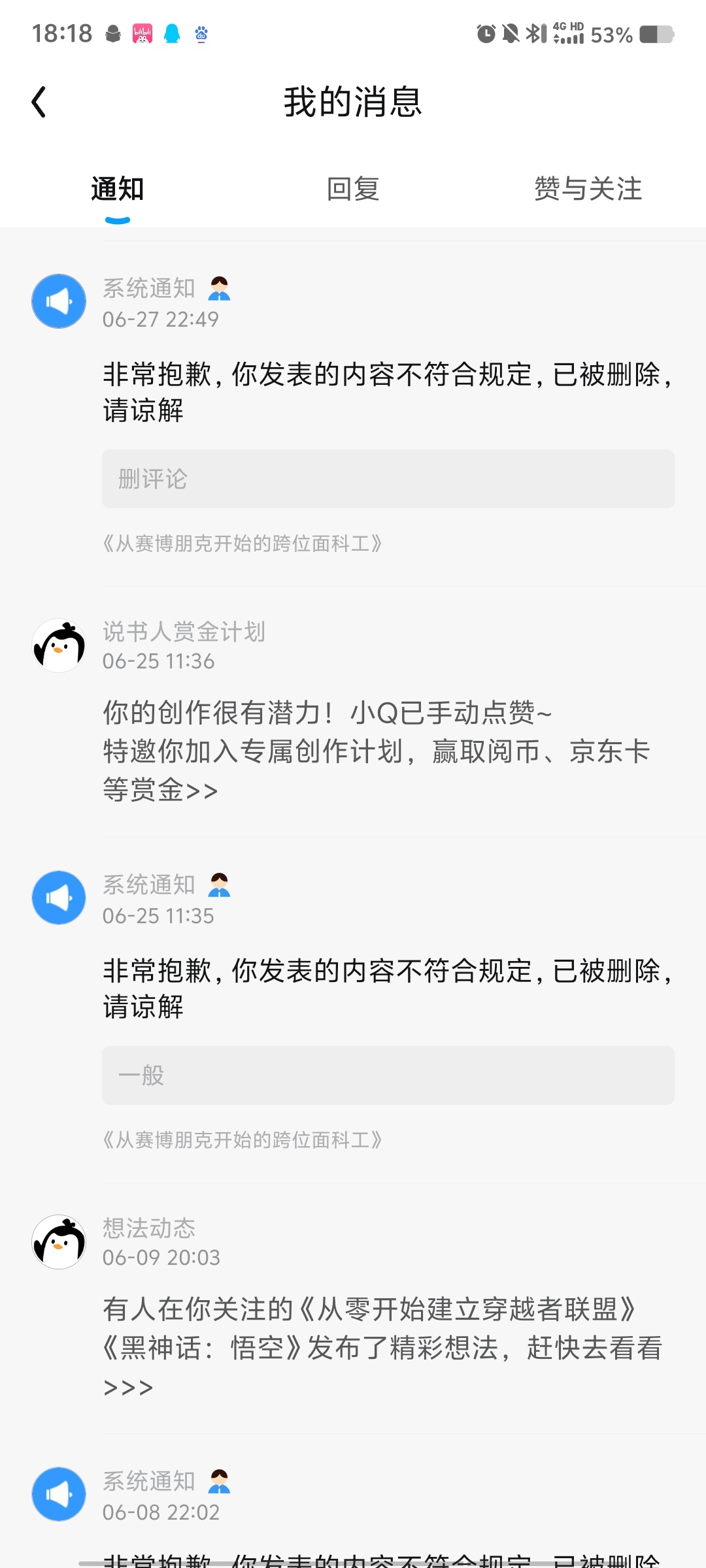The height and width of the screenshot is (1568, 706).
Task: Select the 通知 tab
Action: point(118,189)
